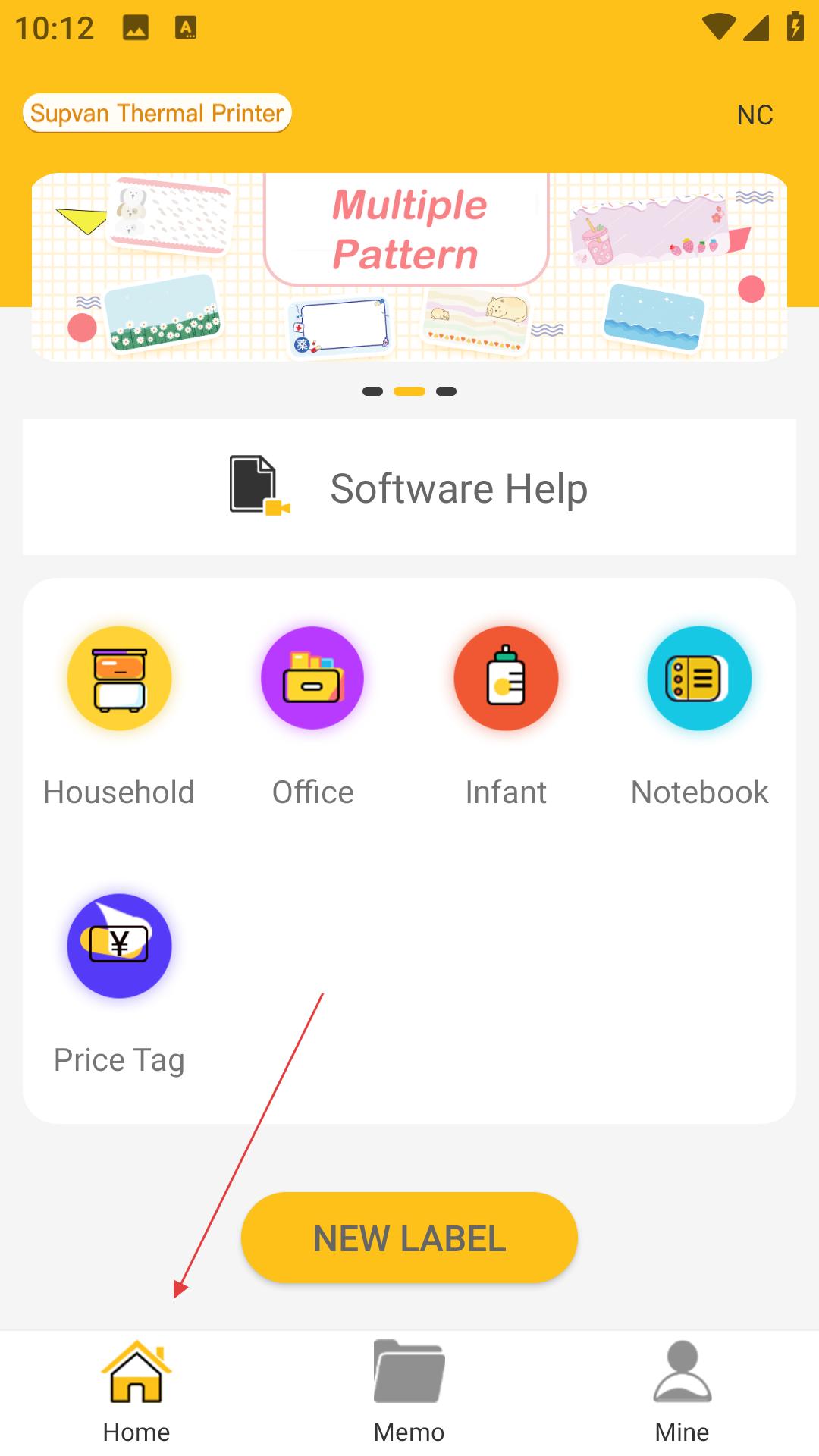Tap the Supvan Thermal Printer button
819x1456 pixels.
(x=157, y=114)
